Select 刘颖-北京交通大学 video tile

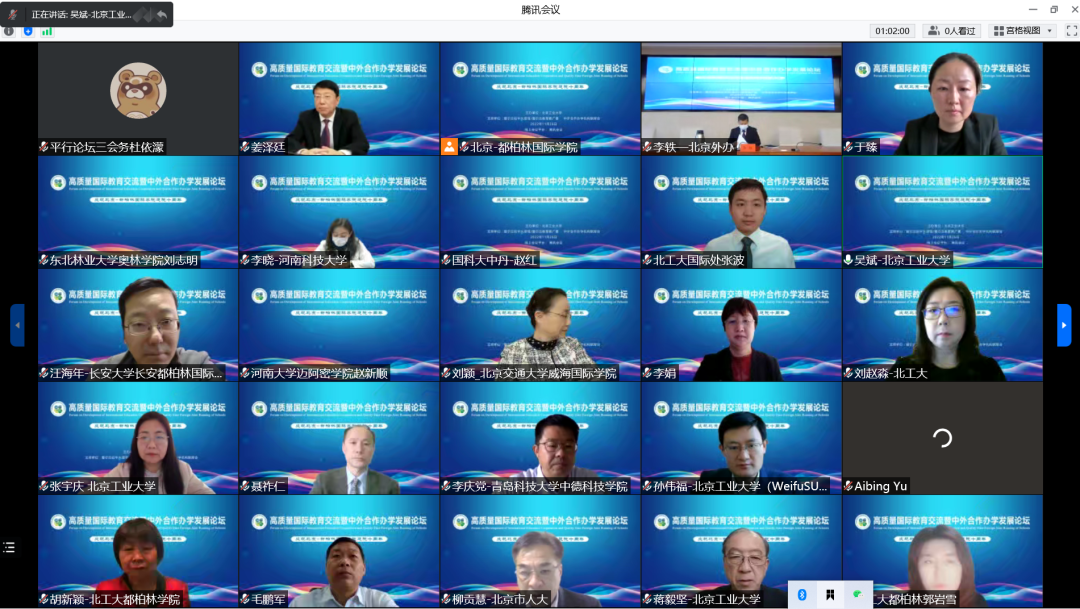coord(540,325)
